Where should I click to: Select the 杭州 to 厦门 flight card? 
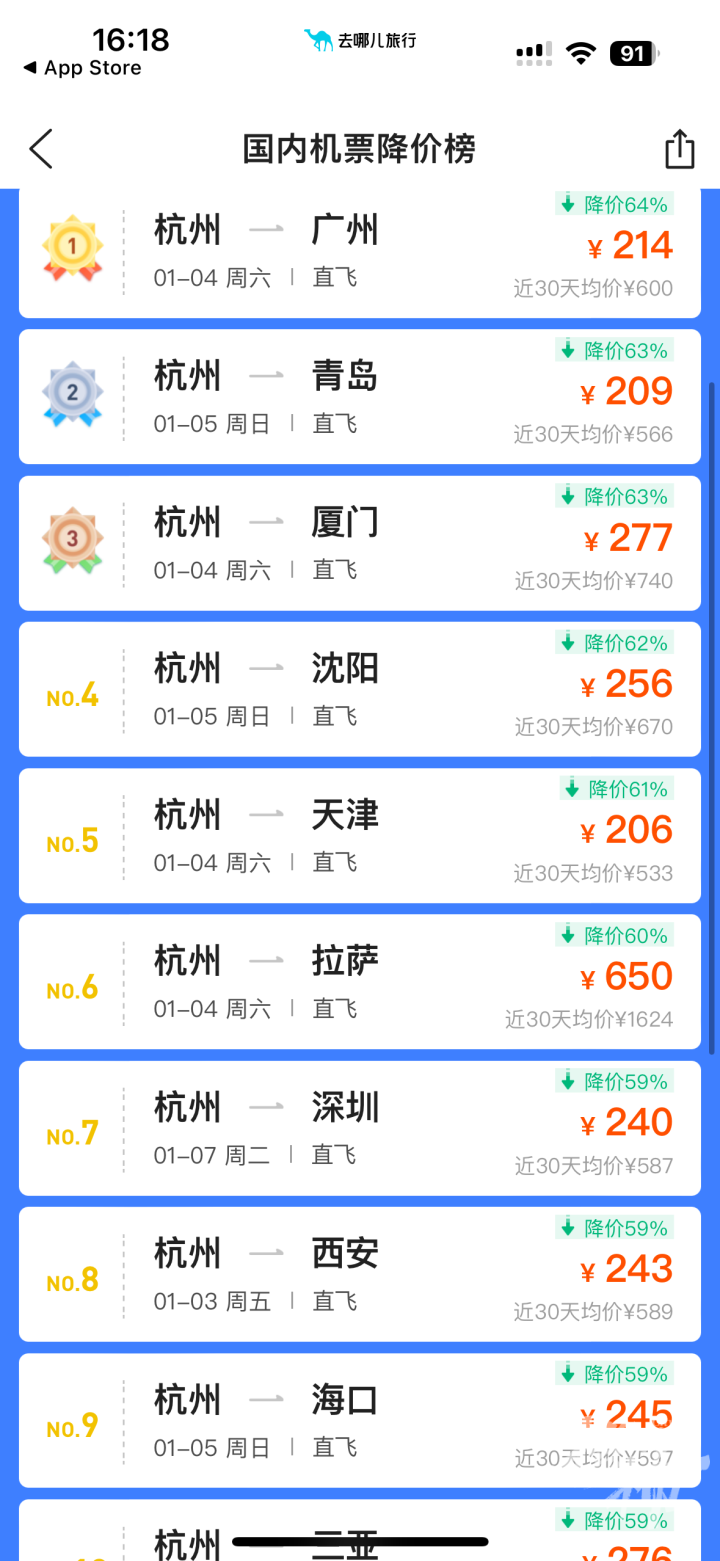pos(360,543)
